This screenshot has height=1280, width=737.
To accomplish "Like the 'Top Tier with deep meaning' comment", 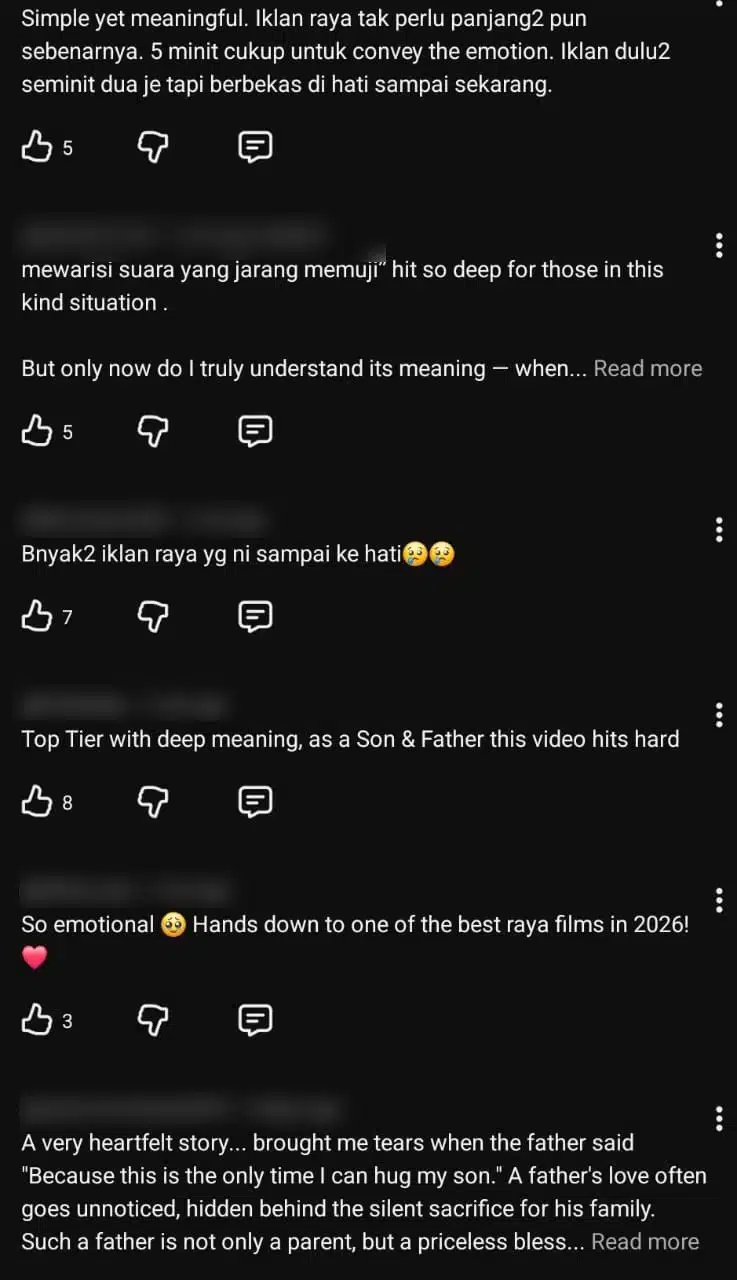I will coord(37,802).
